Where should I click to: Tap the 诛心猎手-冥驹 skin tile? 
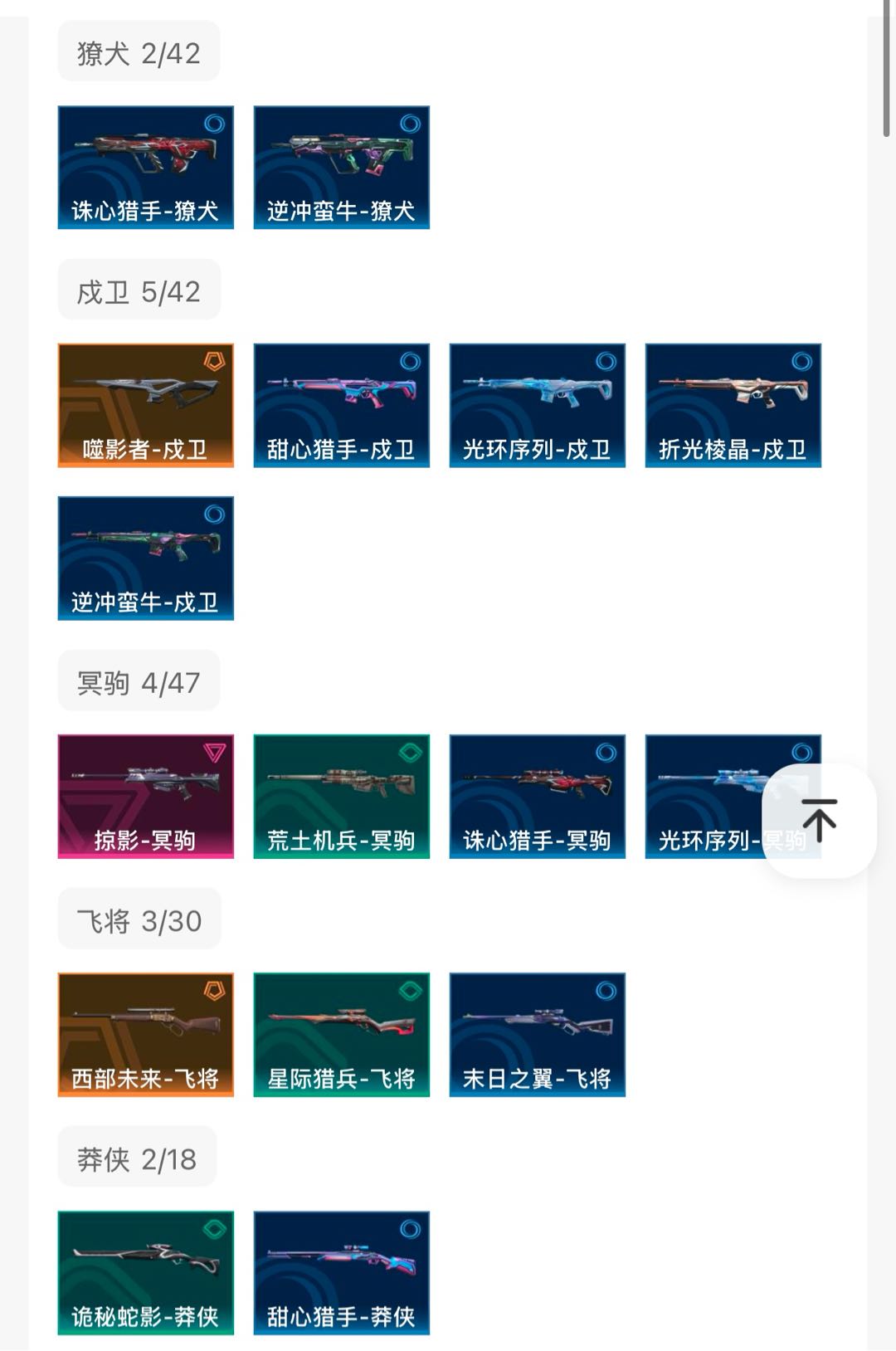538,796
